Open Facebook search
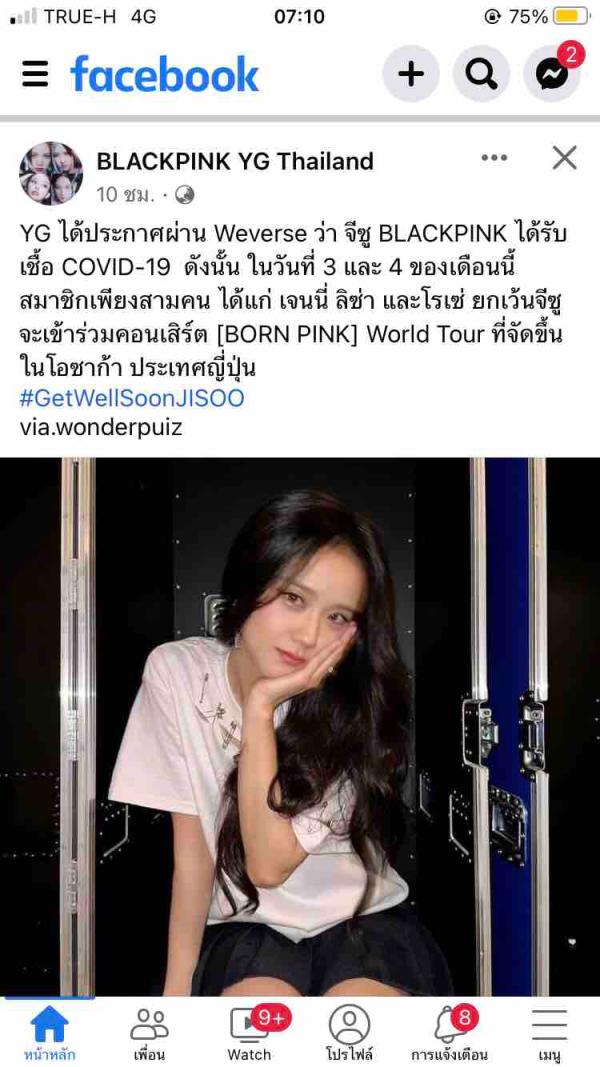This screenshot has height=1067, width=600. click(481, 74)
